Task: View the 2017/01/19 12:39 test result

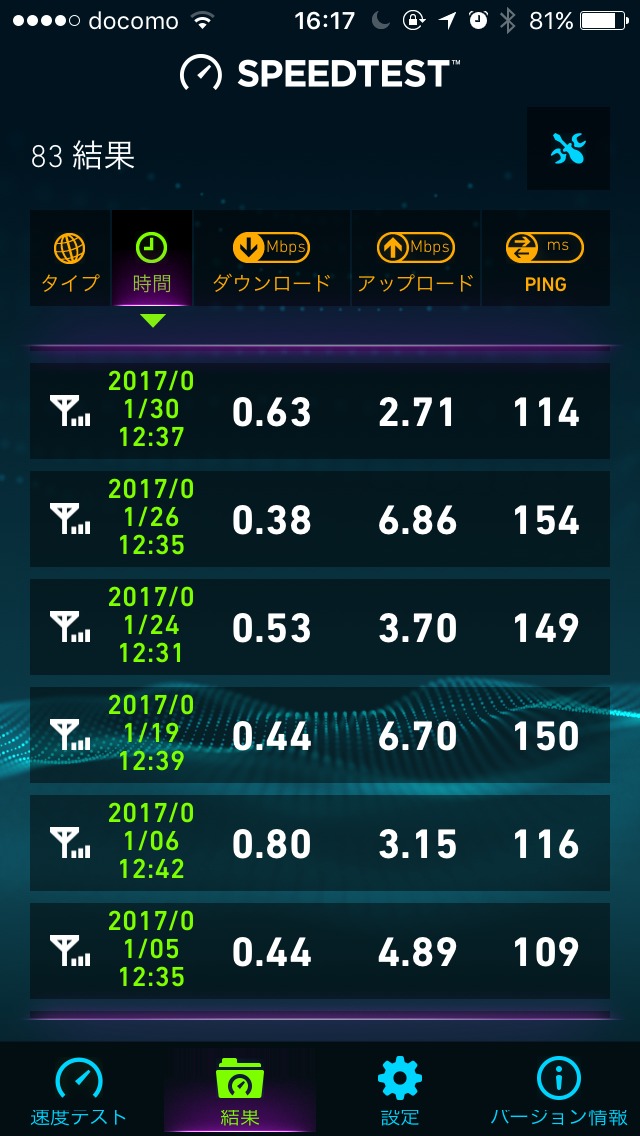Action: coord(320,736)
